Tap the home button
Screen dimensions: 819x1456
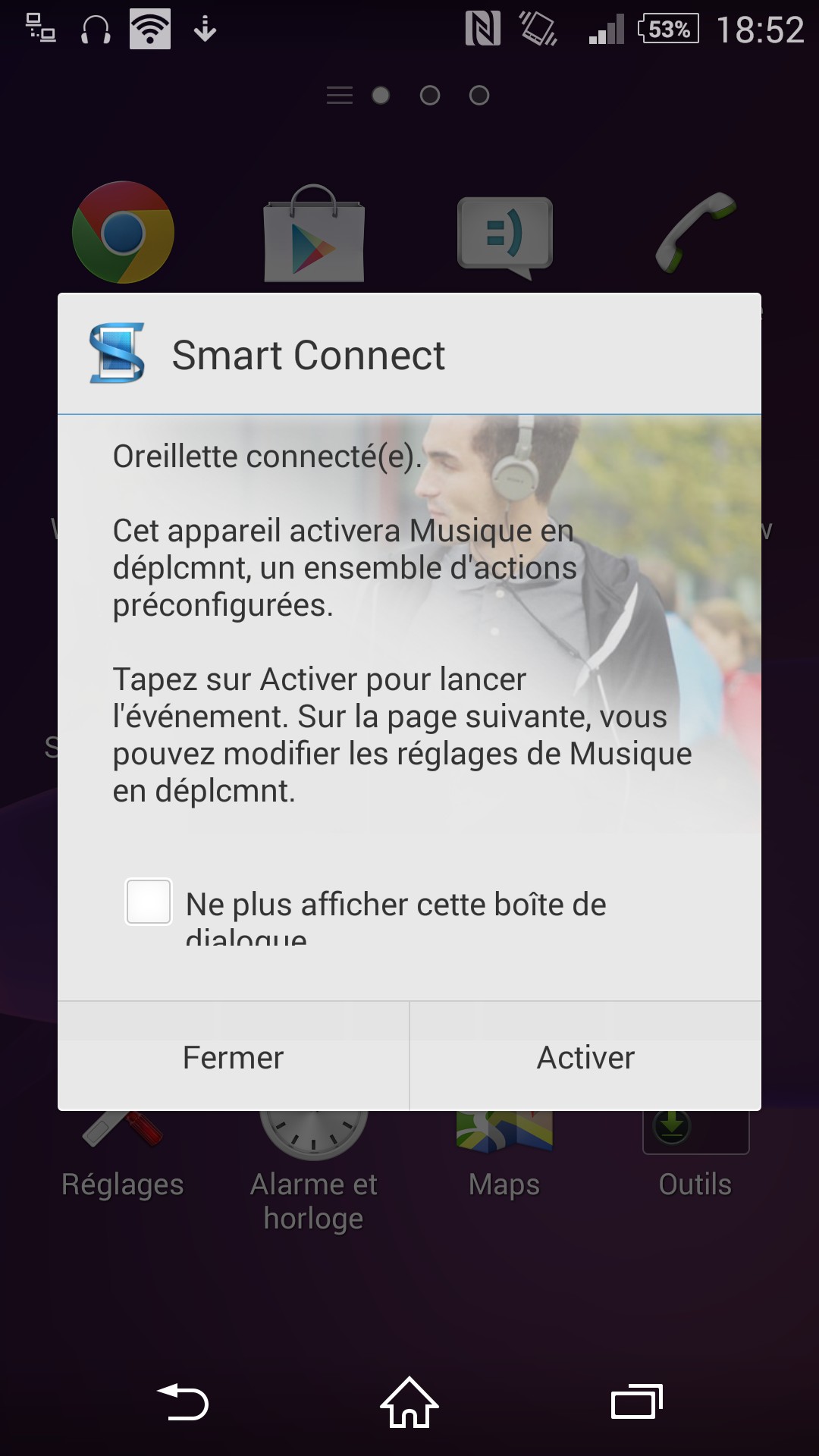click(x=409, y=1401)
